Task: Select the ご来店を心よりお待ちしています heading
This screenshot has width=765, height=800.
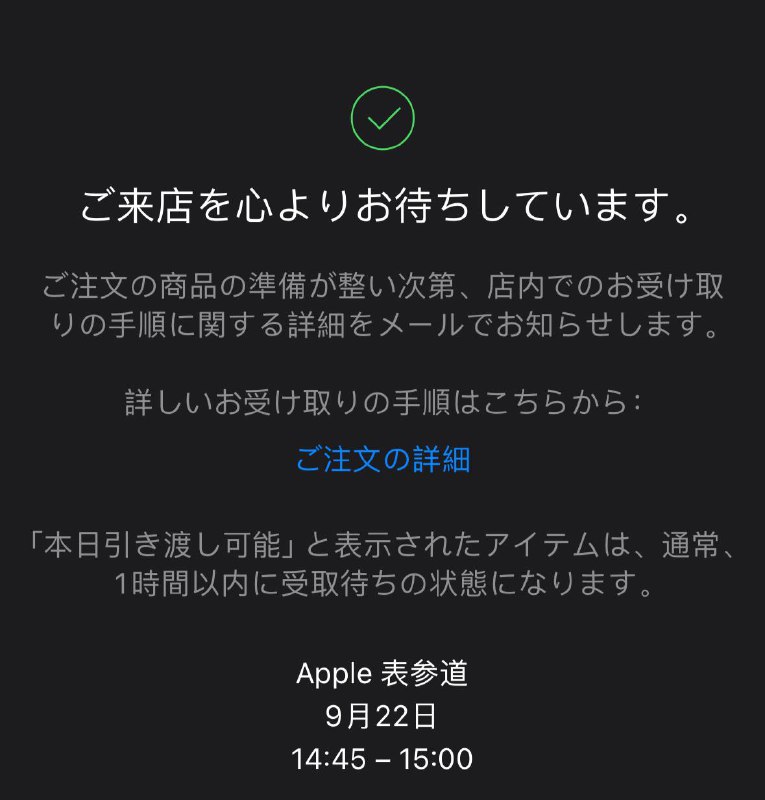Action: (382, 203)
